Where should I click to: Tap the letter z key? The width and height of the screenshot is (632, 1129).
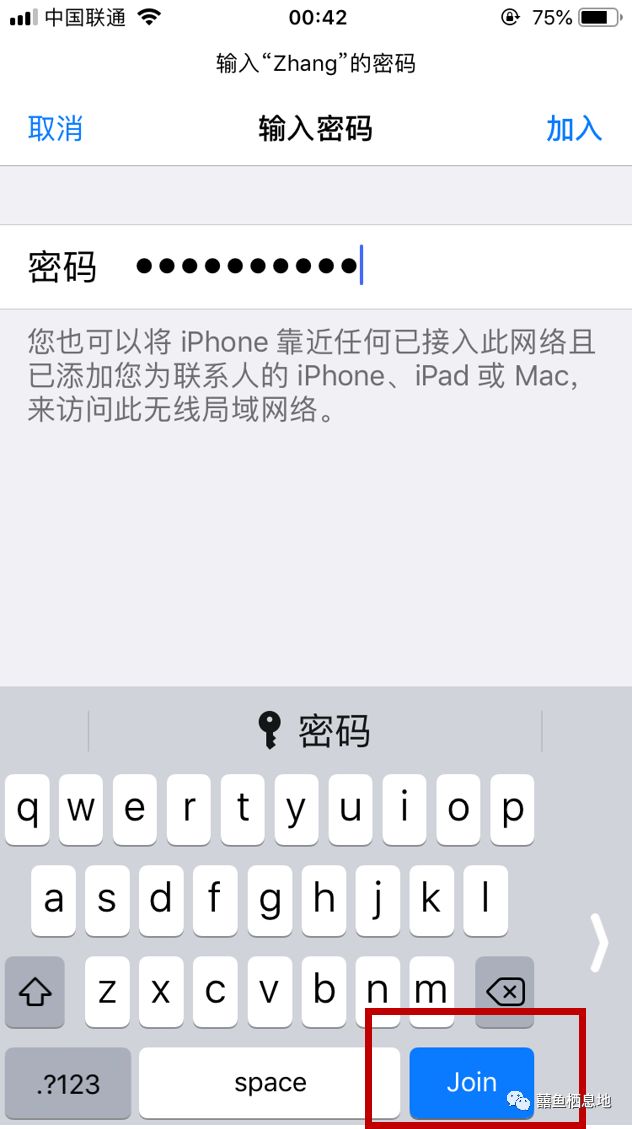click(x=107, y=991)
